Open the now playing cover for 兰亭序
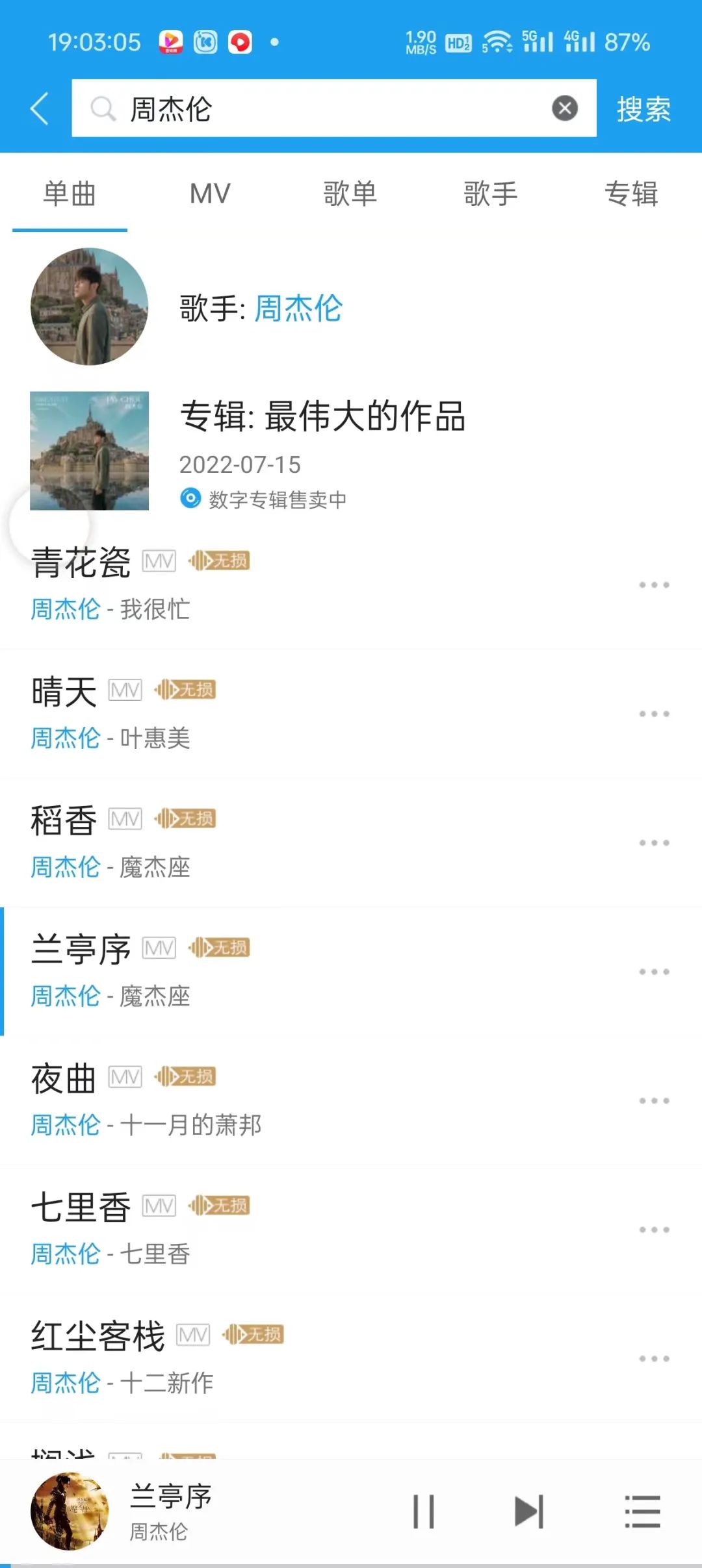The height and width of the screenshot is (1568, 702). (70, 1511)
